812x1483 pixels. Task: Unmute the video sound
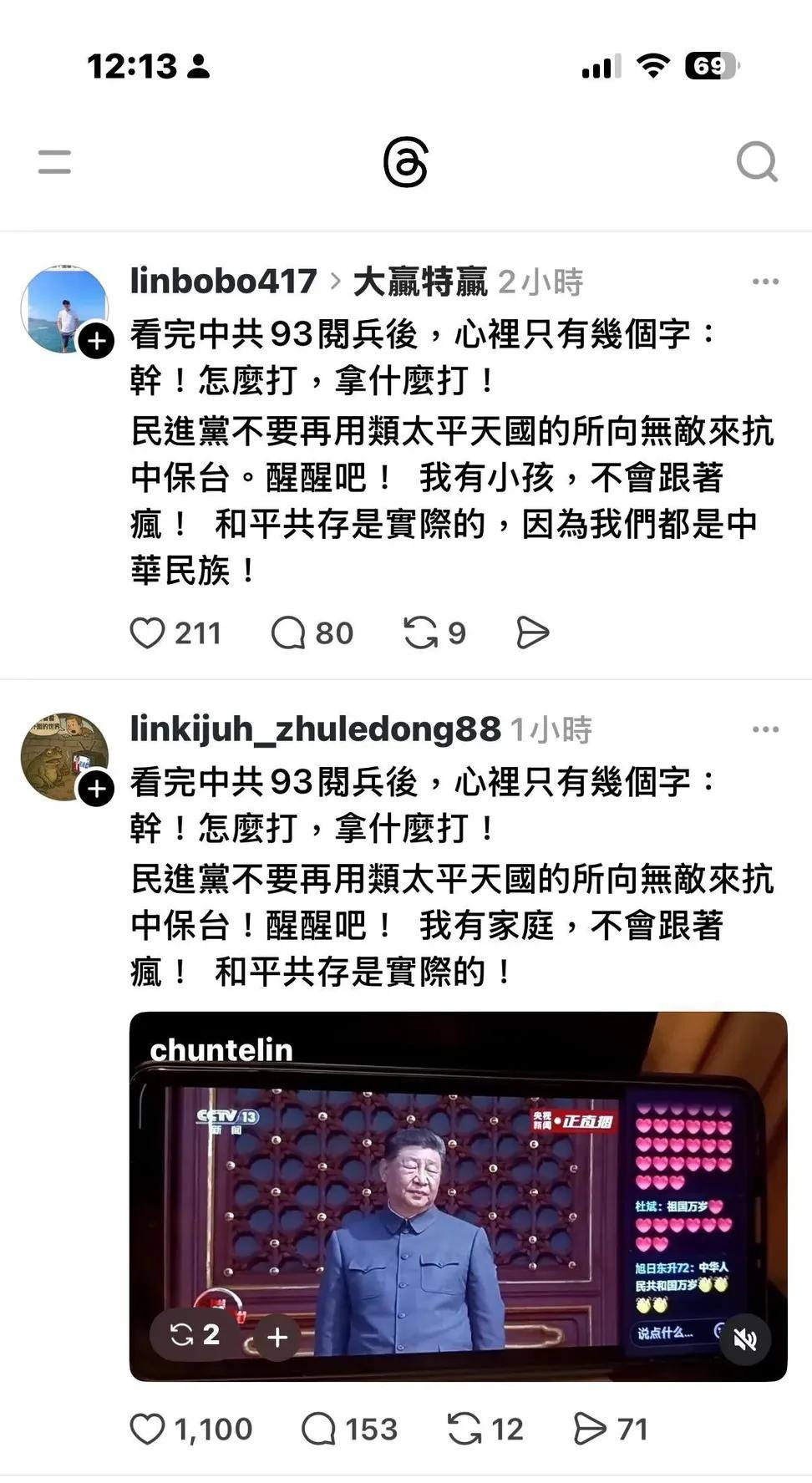tap(745, 1339)
